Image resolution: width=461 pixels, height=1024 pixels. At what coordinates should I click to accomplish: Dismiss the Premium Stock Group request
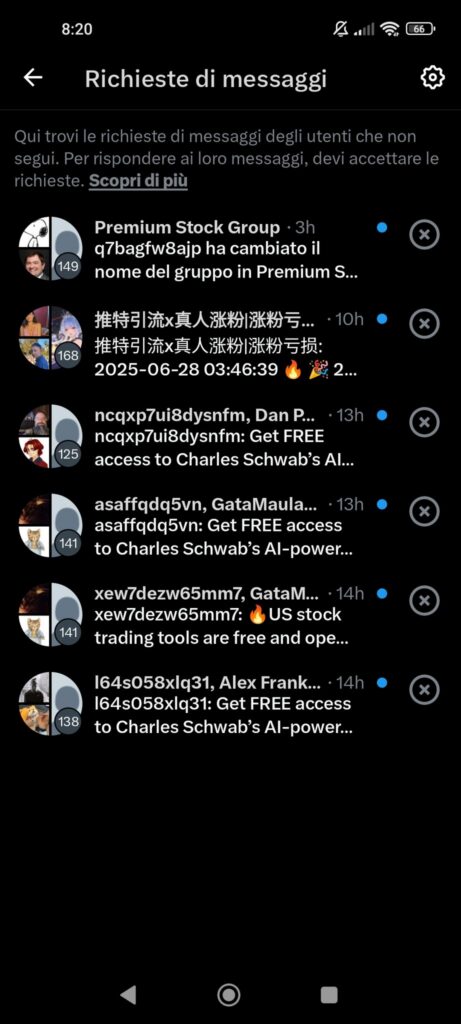pos(424,235)
